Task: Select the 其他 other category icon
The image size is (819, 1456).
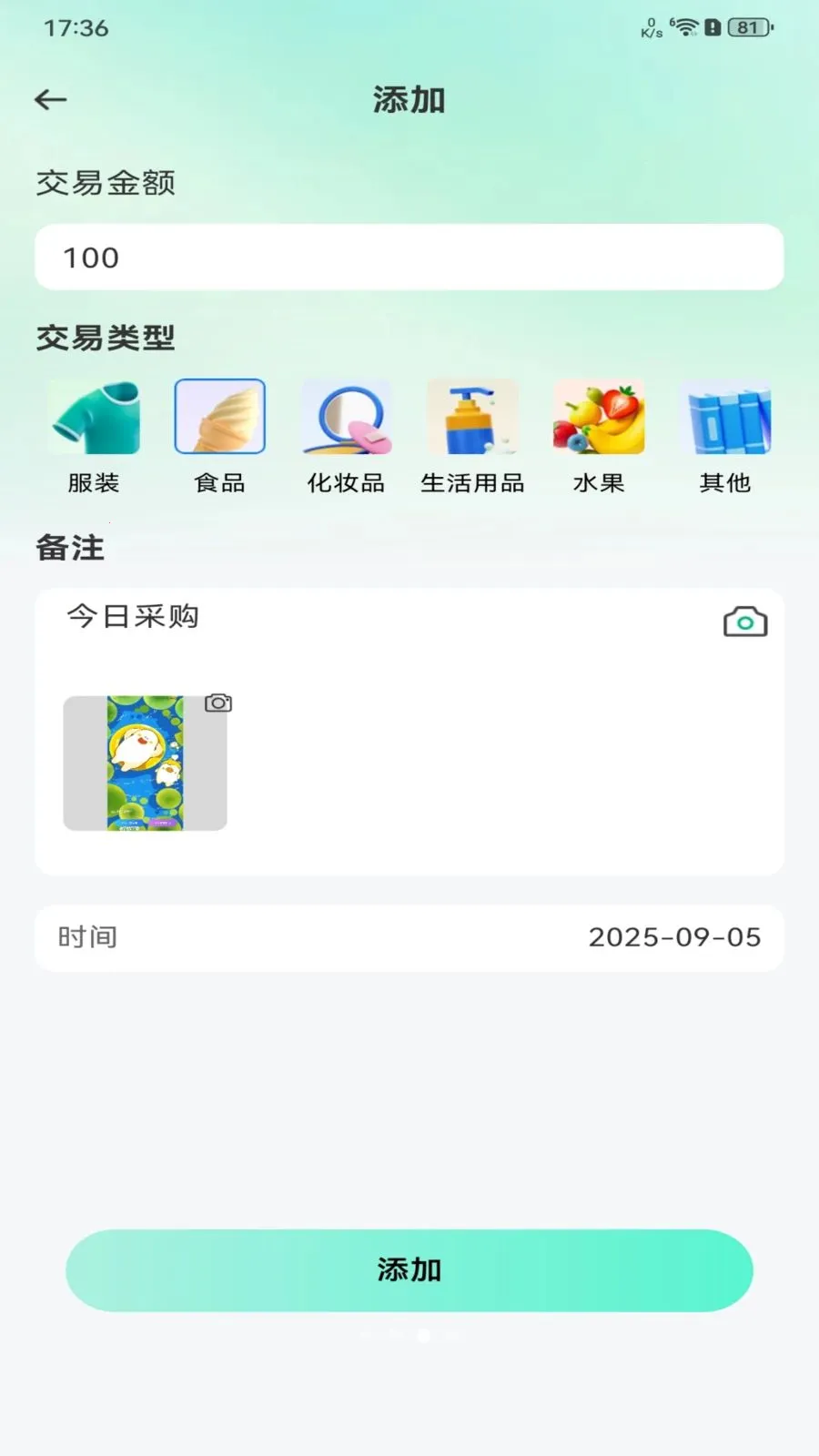Action: point(724,418)
